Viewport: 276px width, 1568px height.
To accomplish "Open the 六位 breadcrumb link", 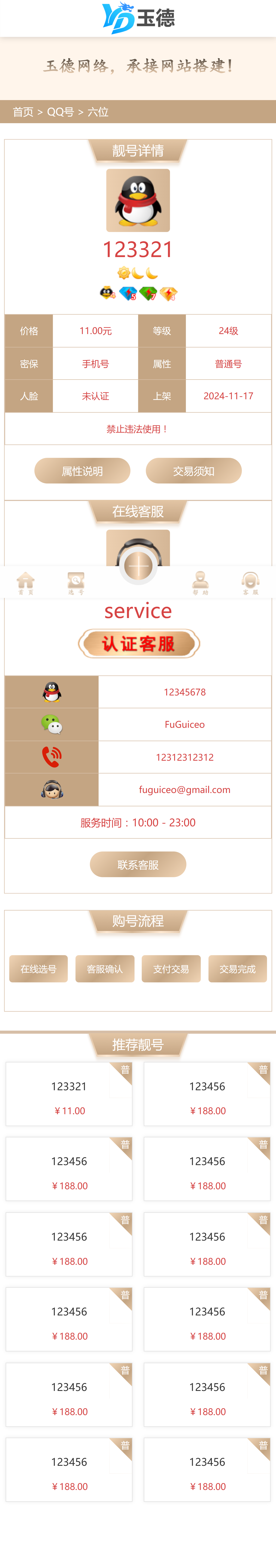I will [x=98, y=112].
